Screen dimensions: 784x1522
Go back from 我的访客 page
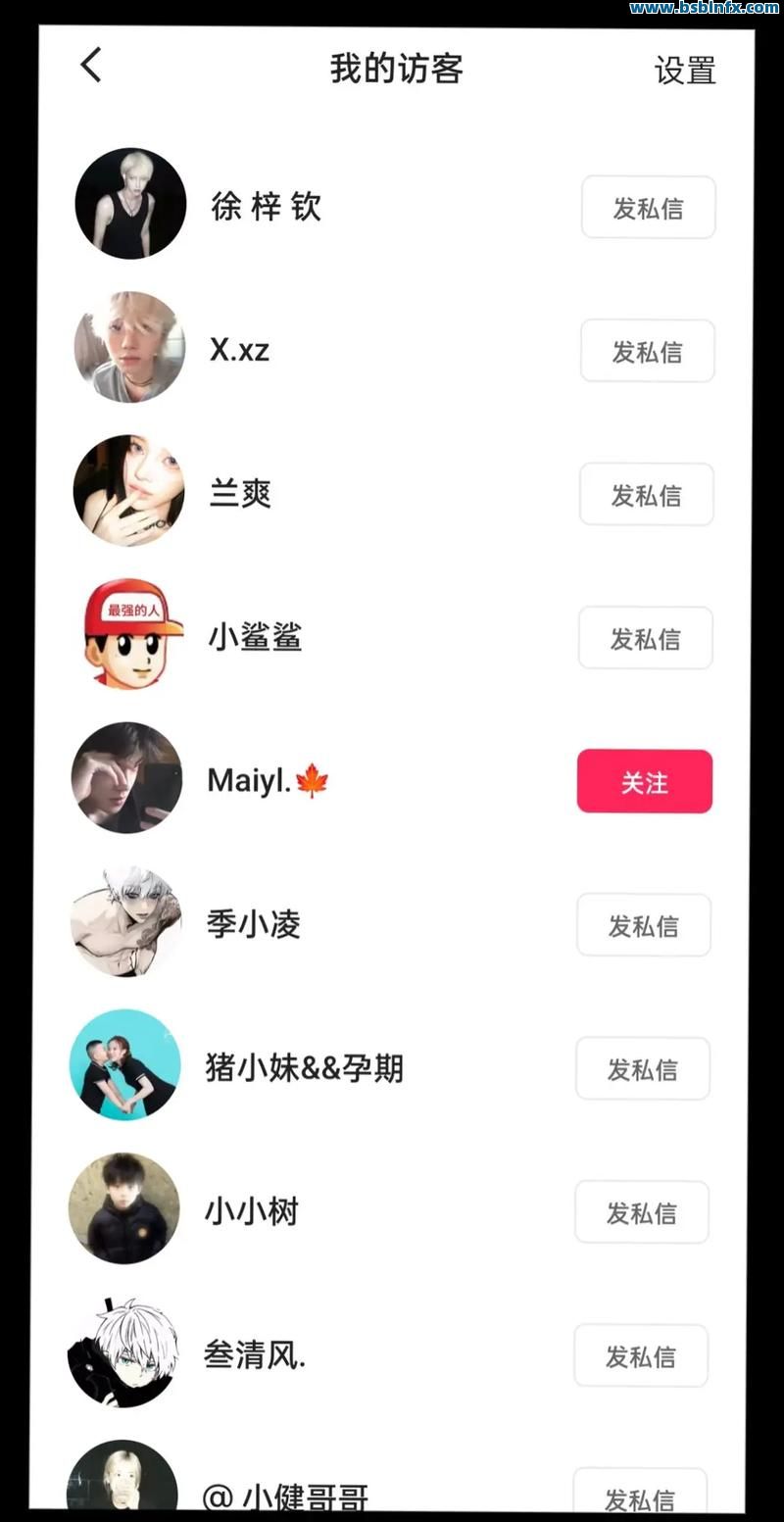[x=91, y=66]
